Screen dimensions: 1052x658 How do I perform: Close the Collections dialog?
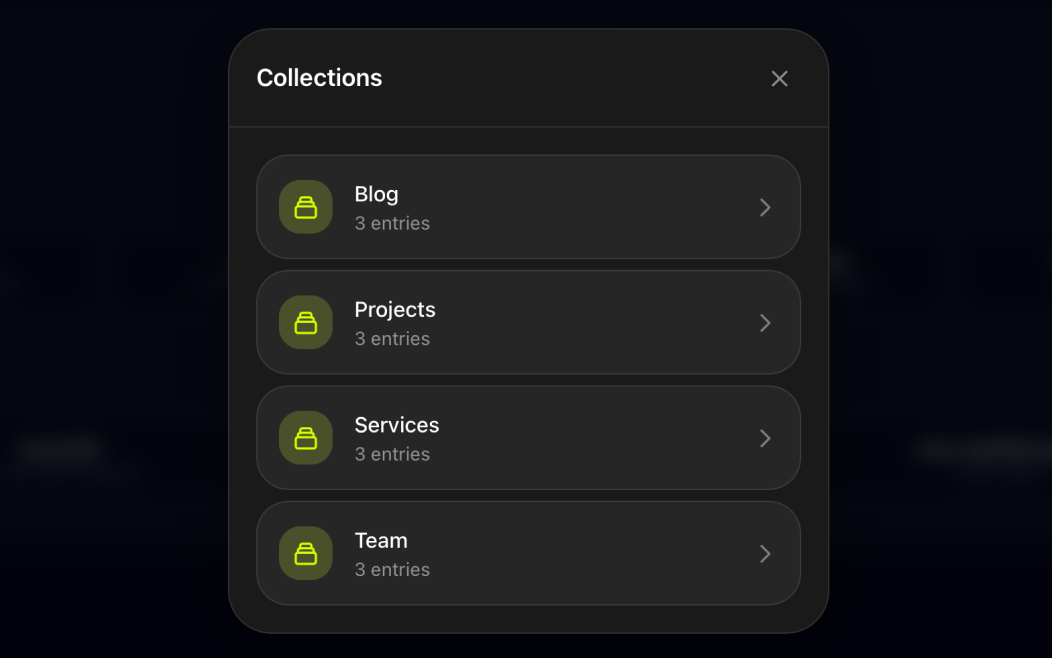(779, 79)
